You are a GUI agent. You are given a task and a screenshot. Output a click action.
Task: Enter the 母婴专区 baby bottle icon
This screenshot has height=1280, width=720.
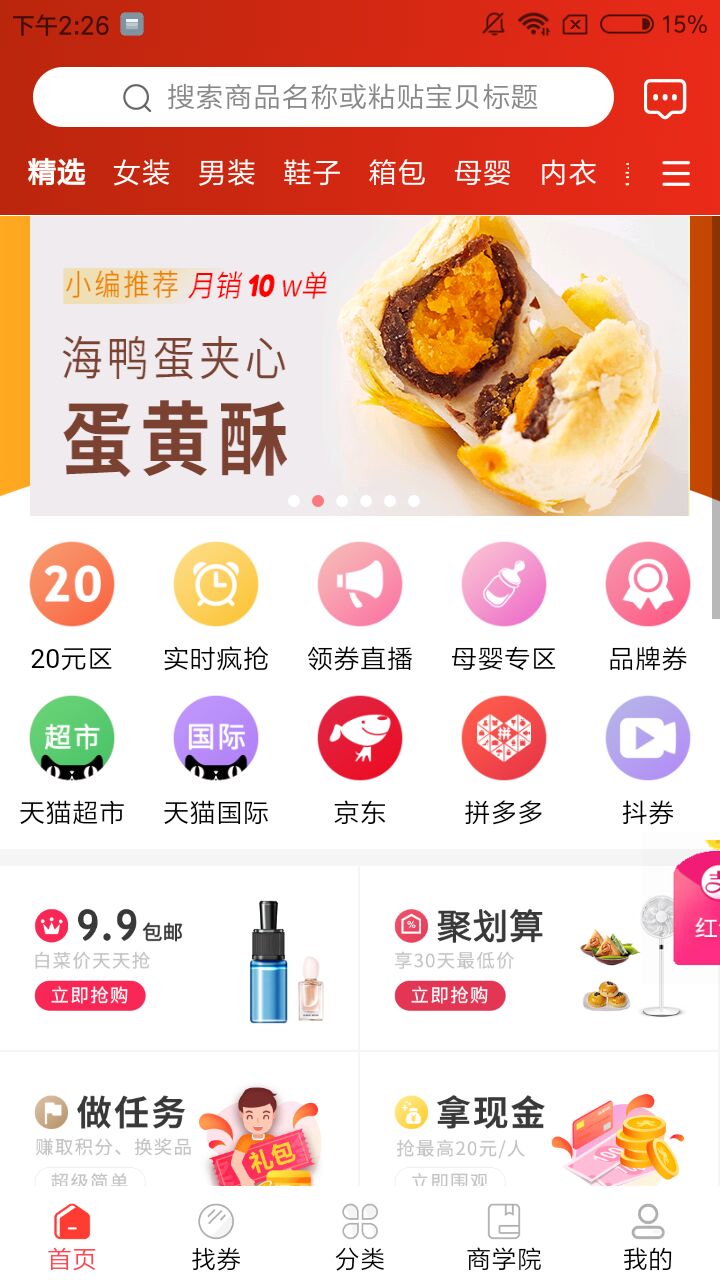point(503,584)
